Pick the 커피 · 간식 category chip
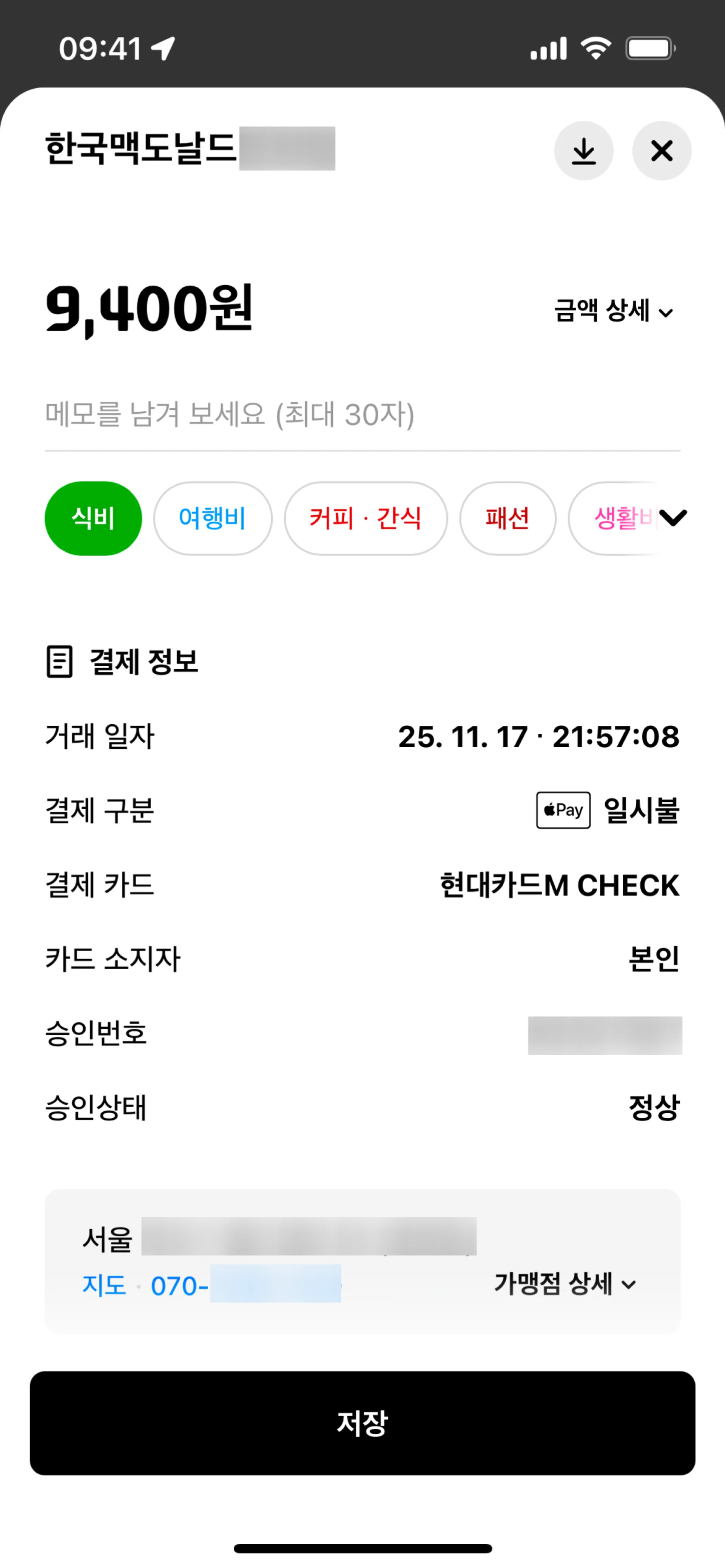This screenshot has width=725, height=1568. pos(366,518)
